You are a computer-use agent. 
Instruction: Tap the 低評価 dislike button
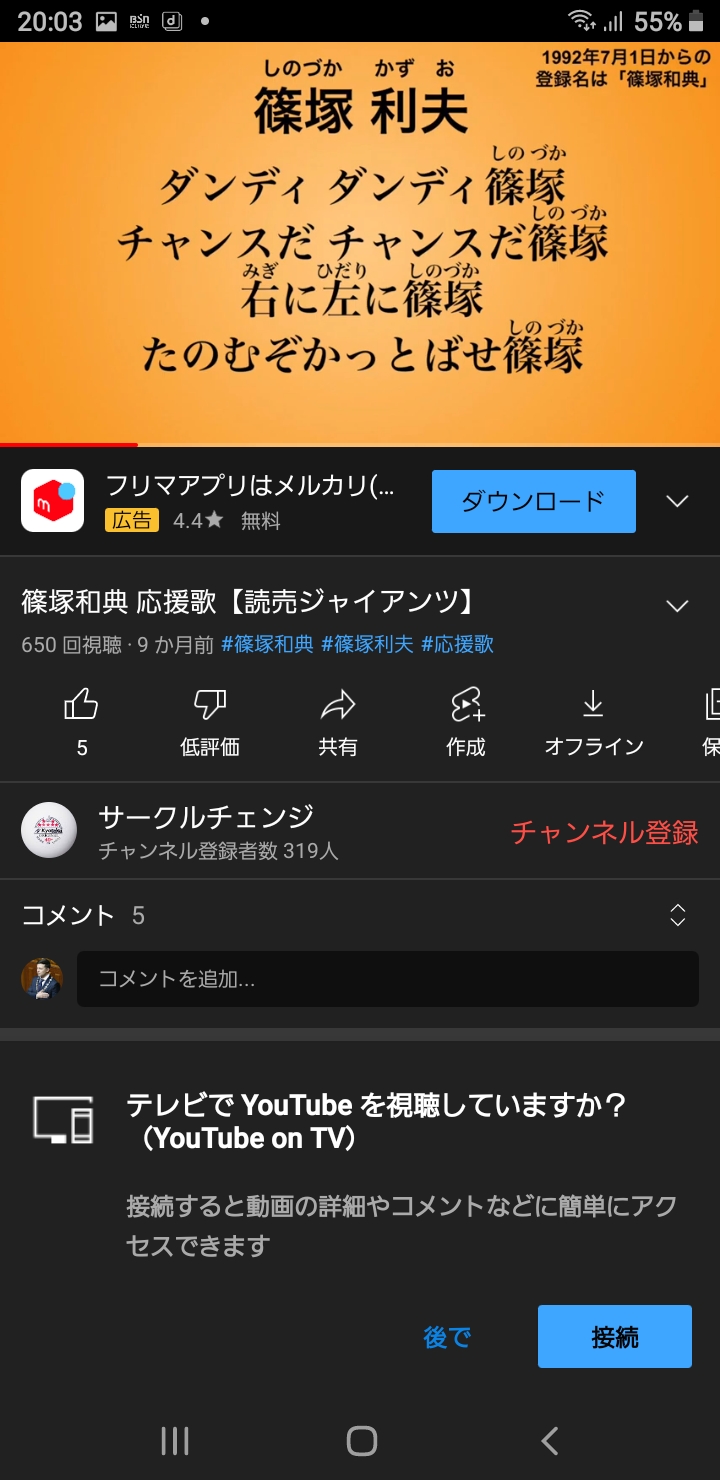pyautogui.click(x=209, y=719)
